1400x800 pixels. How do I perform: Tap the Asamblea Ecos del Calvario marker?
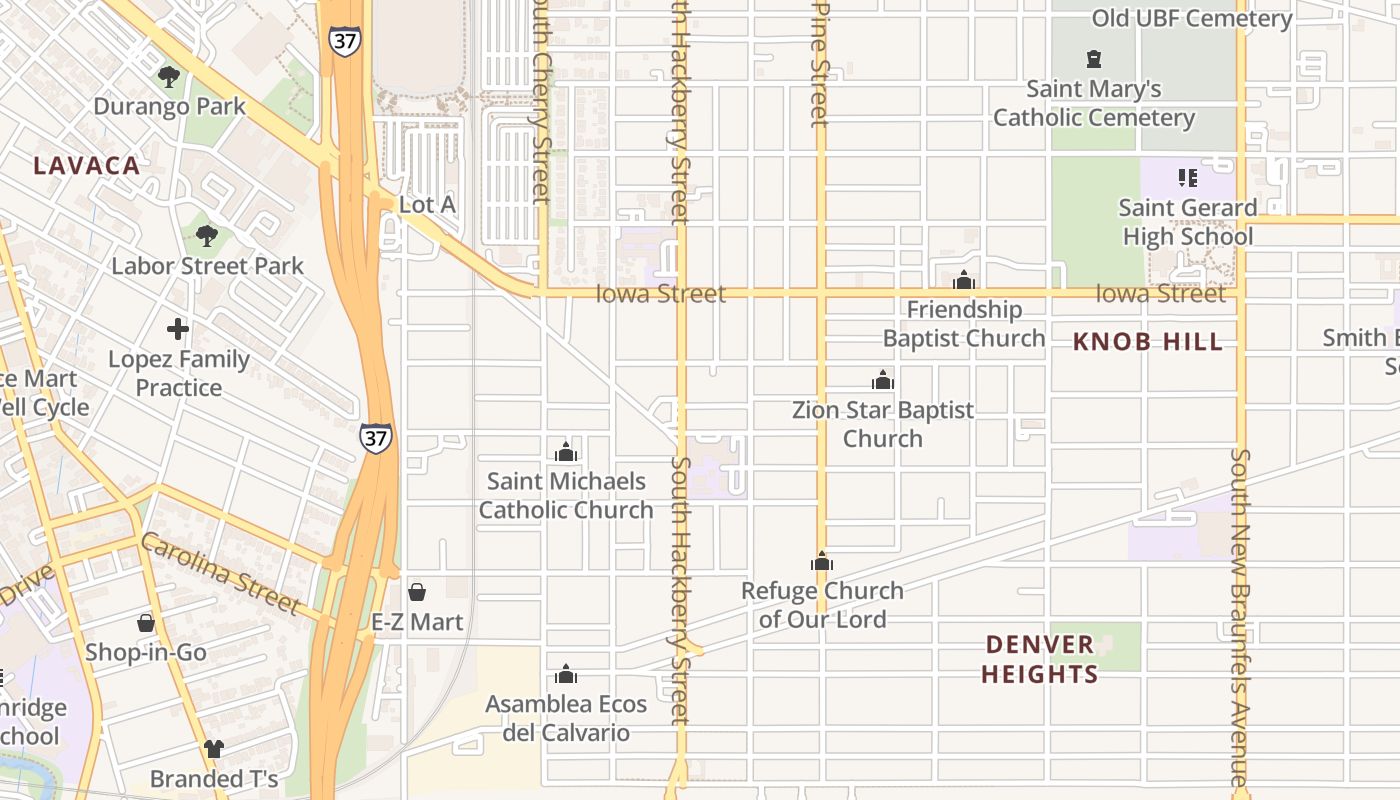(x=566, y=674)
